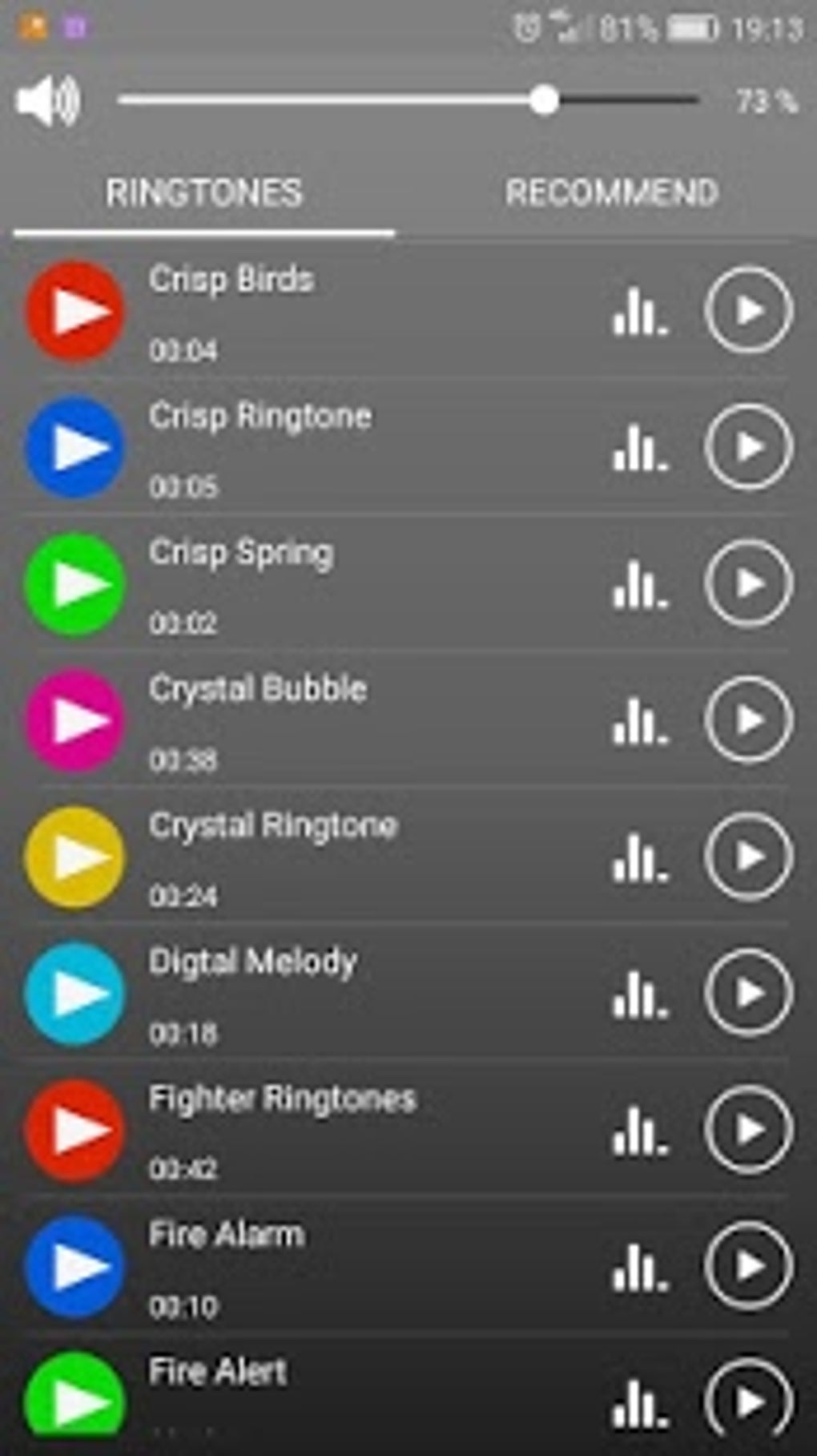Screen dimensions: 817x1456
Task: Play Crystal Bubble with the pink button
Action: (75, 720)
